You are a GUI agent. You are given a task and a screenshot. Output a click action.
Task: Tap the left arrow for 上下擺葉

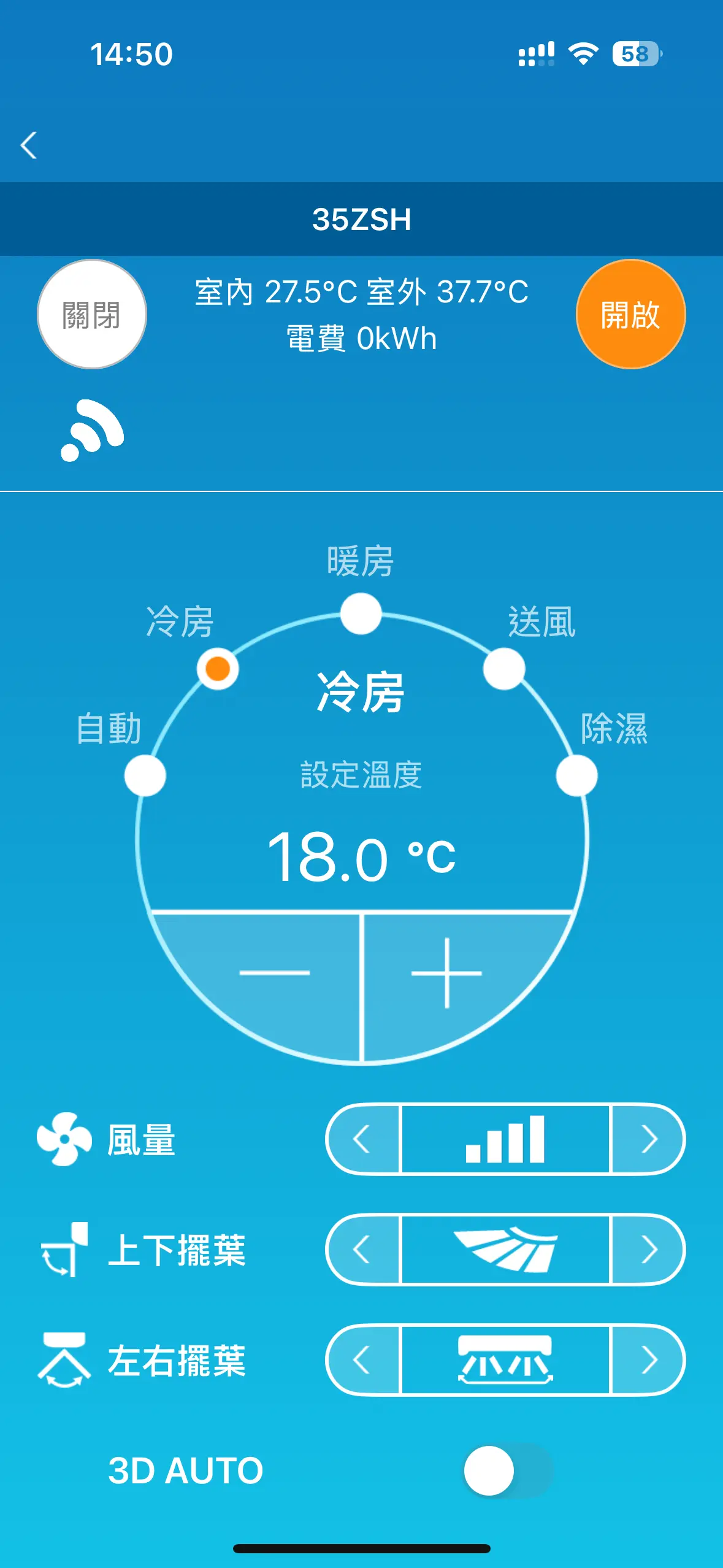click(x=363, y=1250)
